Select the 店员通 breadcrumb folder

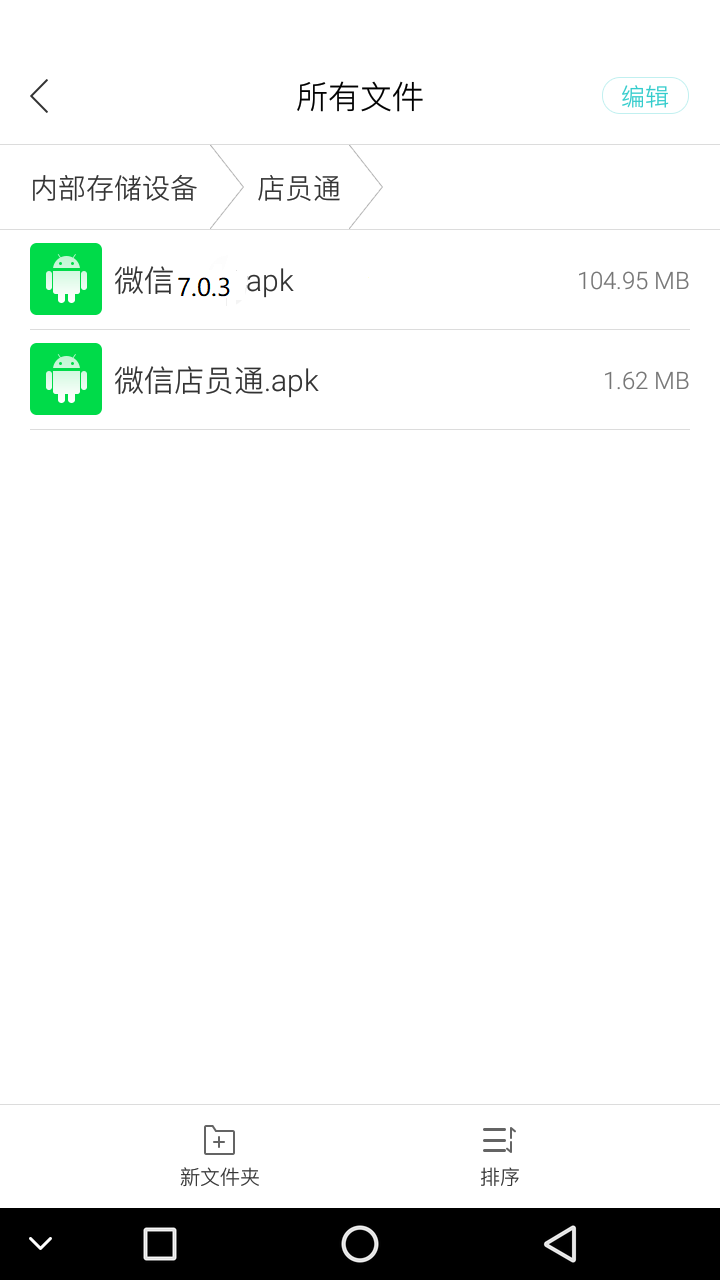pos(299,188)
